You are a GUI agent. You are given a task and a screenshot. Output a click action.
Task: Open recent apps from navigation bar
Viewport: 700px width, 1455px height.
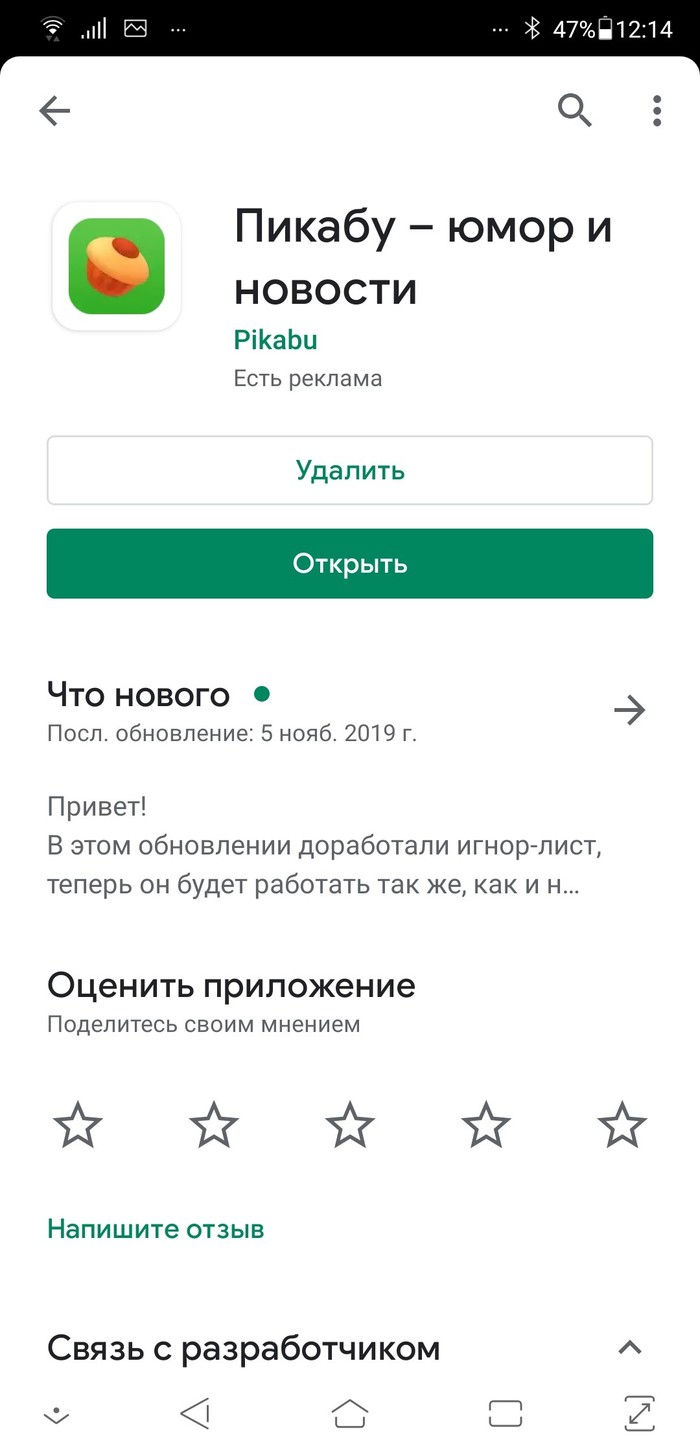tap(505, 1413)
